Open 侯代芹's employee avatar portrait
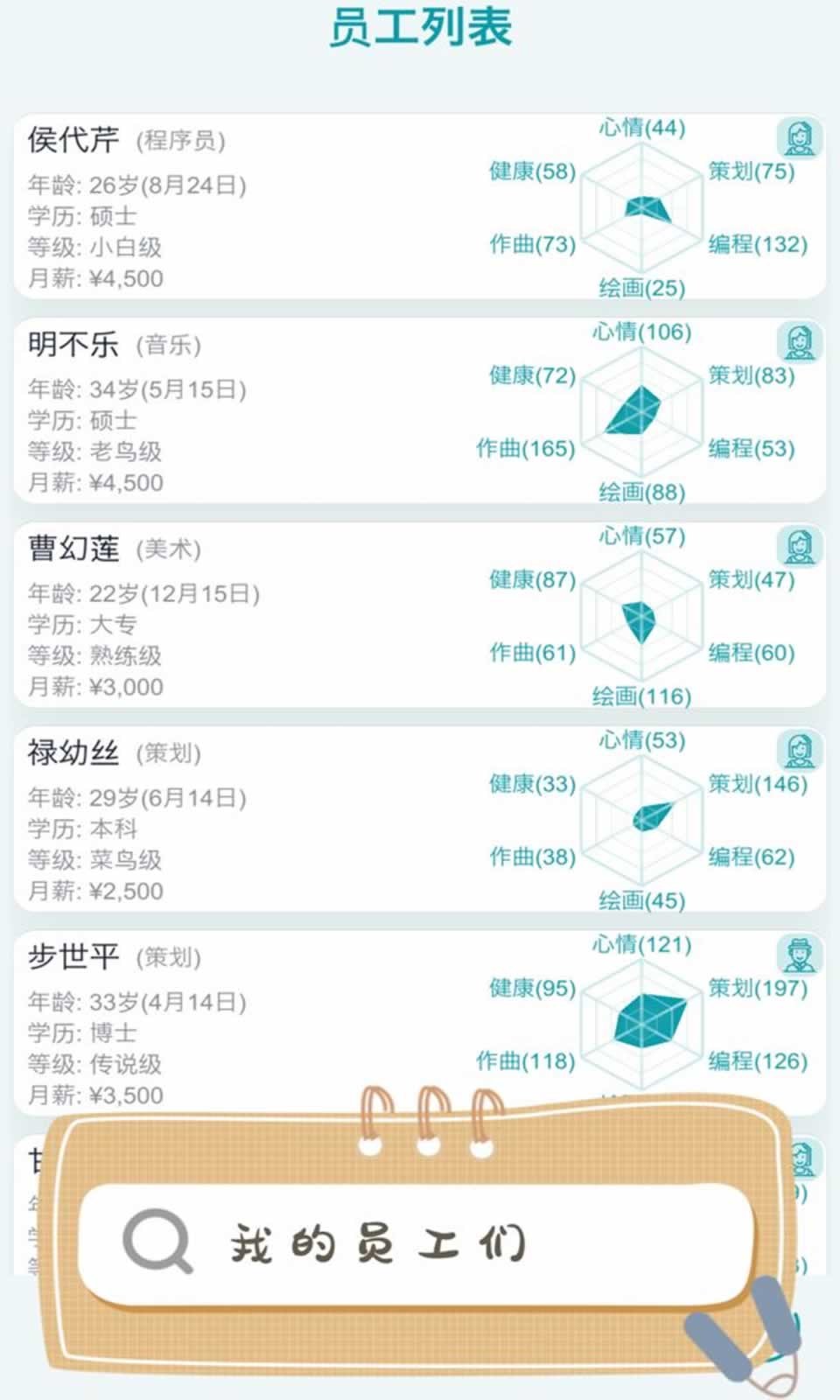This screenshot has height=1400, width=840. click(799, 136)
